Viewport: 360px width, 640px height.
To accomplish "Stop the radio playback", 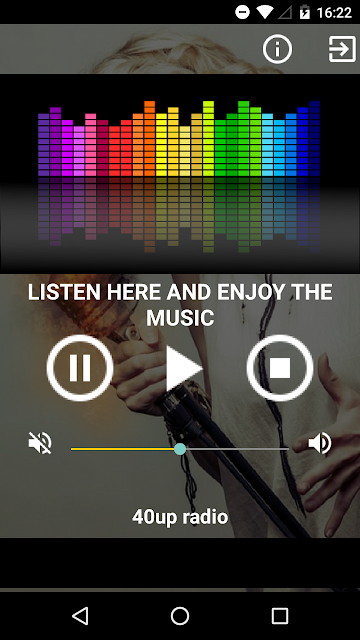I will [280, 367].
